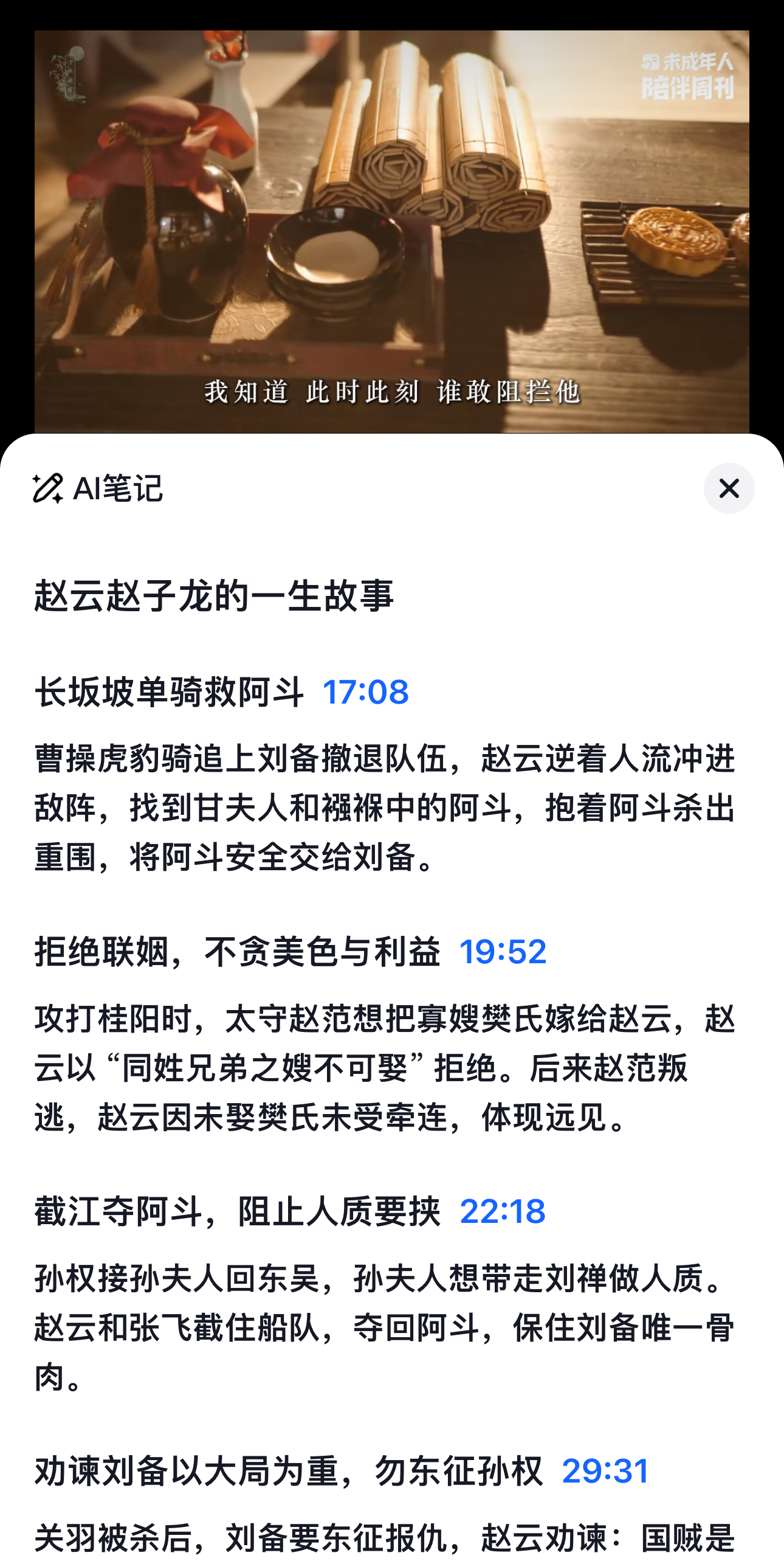Close the AI笔记 panel
The width and height of the screenshot is (784, 1561).
tap(729, 488)
